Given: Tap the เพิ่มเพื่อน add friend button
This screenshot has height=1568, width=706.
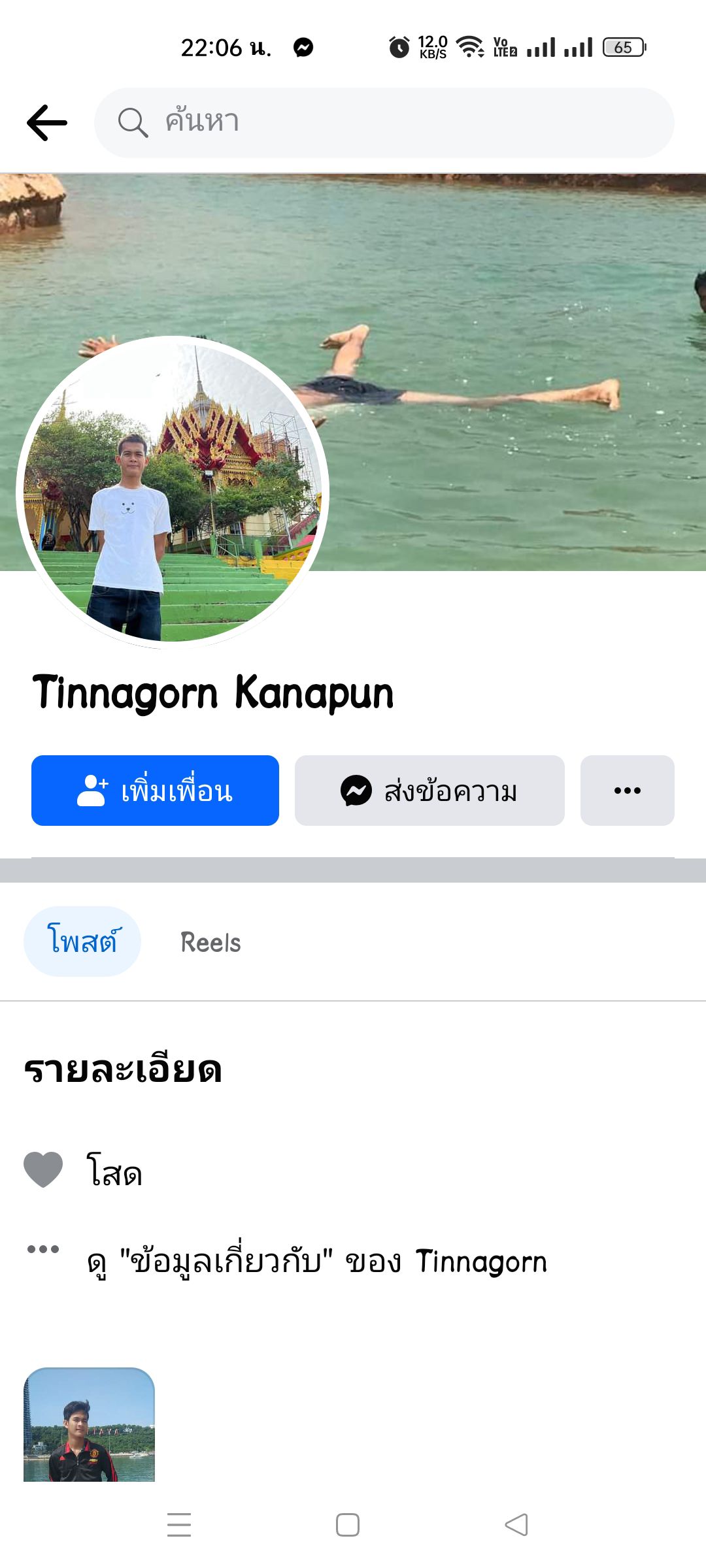Looking at the screenshot, I should click(x=155, y=791).
